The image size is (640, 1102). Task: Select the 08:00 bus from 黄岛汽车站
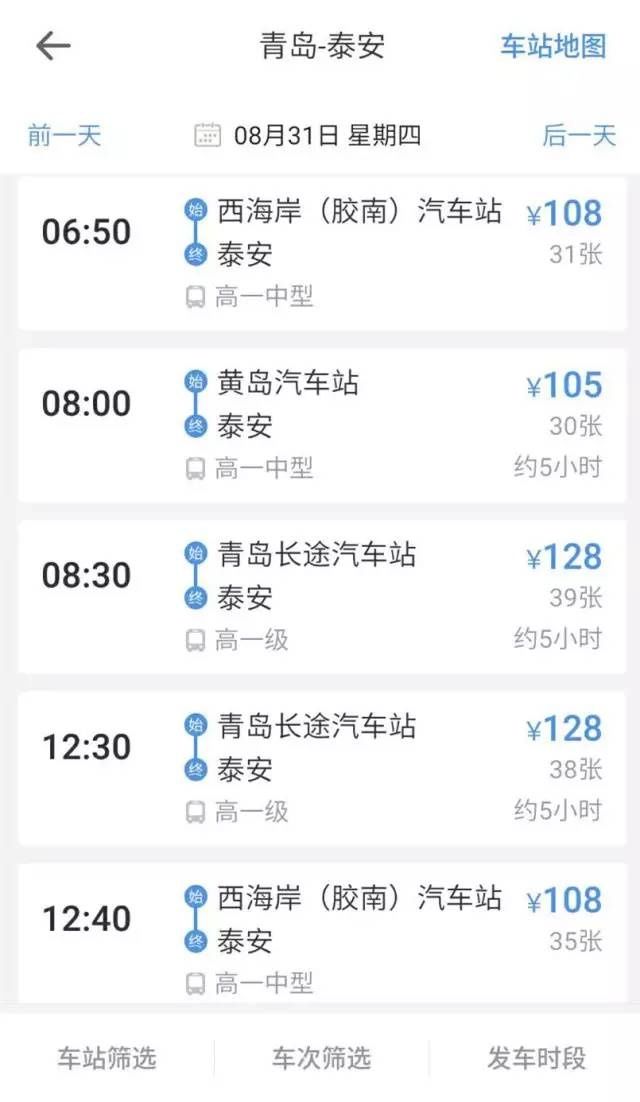pyautogui.click(x=322, y=425)
